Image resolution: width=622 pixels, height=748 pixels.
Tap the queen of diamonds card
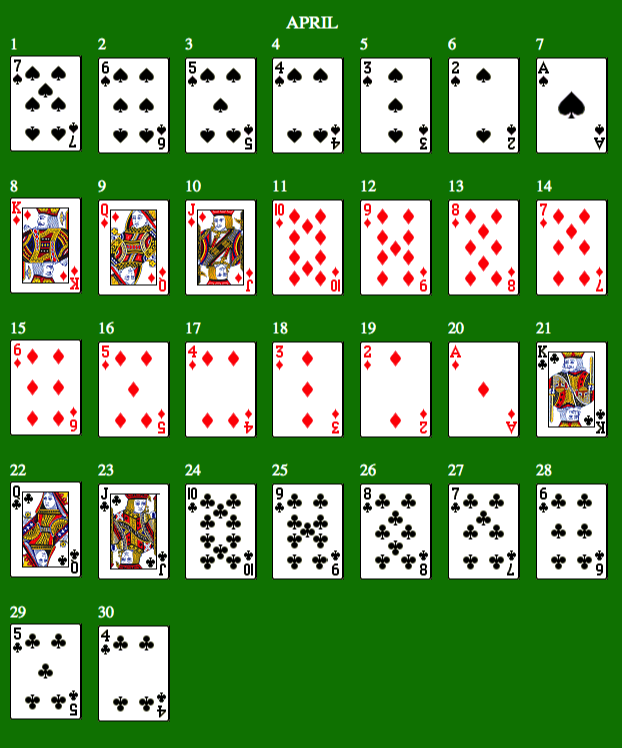(x=133, y=246)
